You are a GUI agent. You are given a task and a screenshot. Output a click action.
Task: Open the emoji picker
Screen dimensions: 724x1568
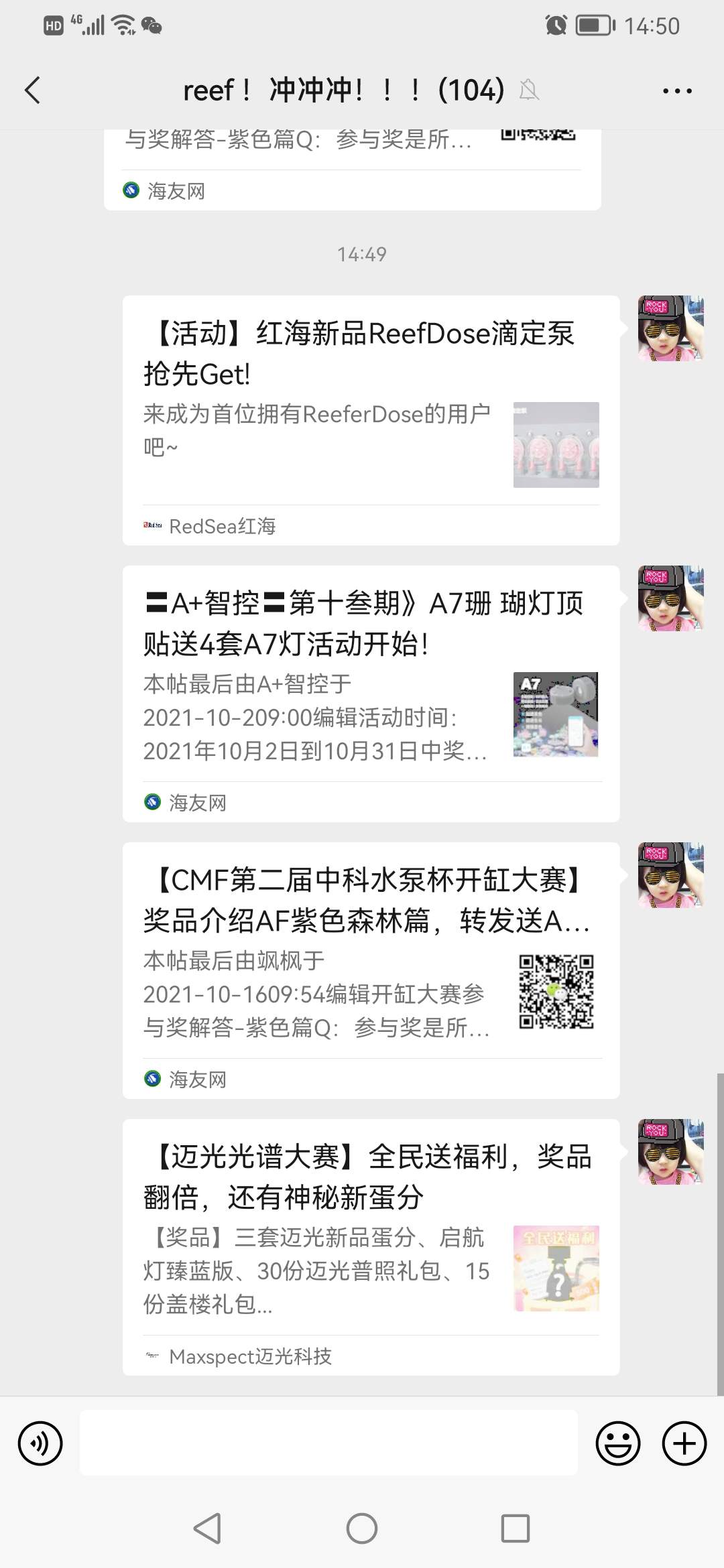pos(617,1443)
